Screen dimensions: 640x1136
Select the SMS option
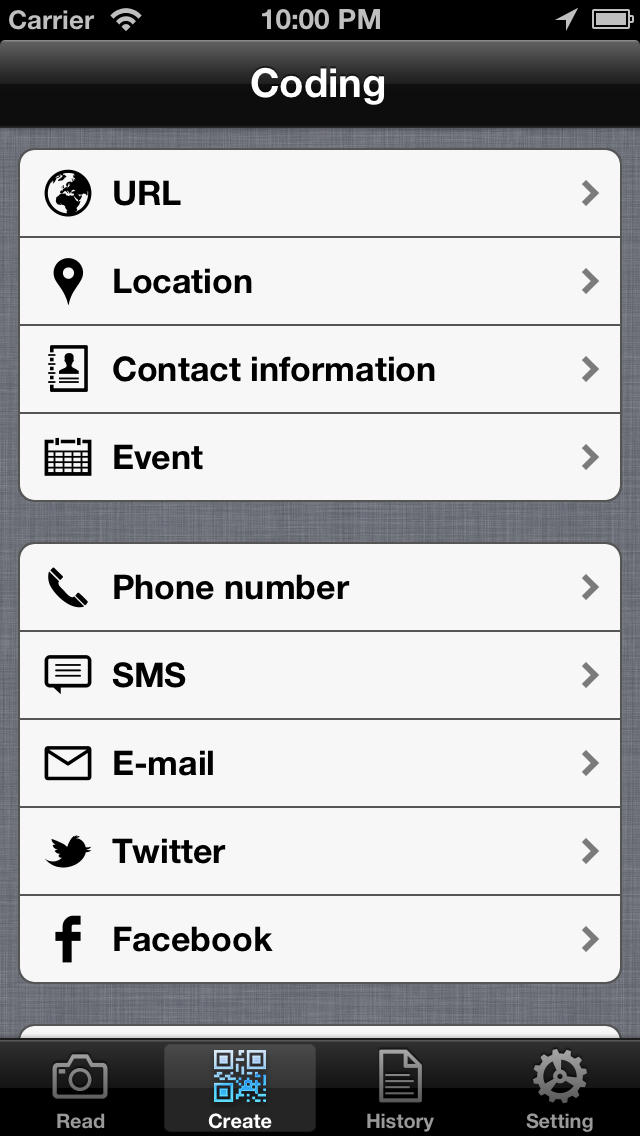pos(320,675)
